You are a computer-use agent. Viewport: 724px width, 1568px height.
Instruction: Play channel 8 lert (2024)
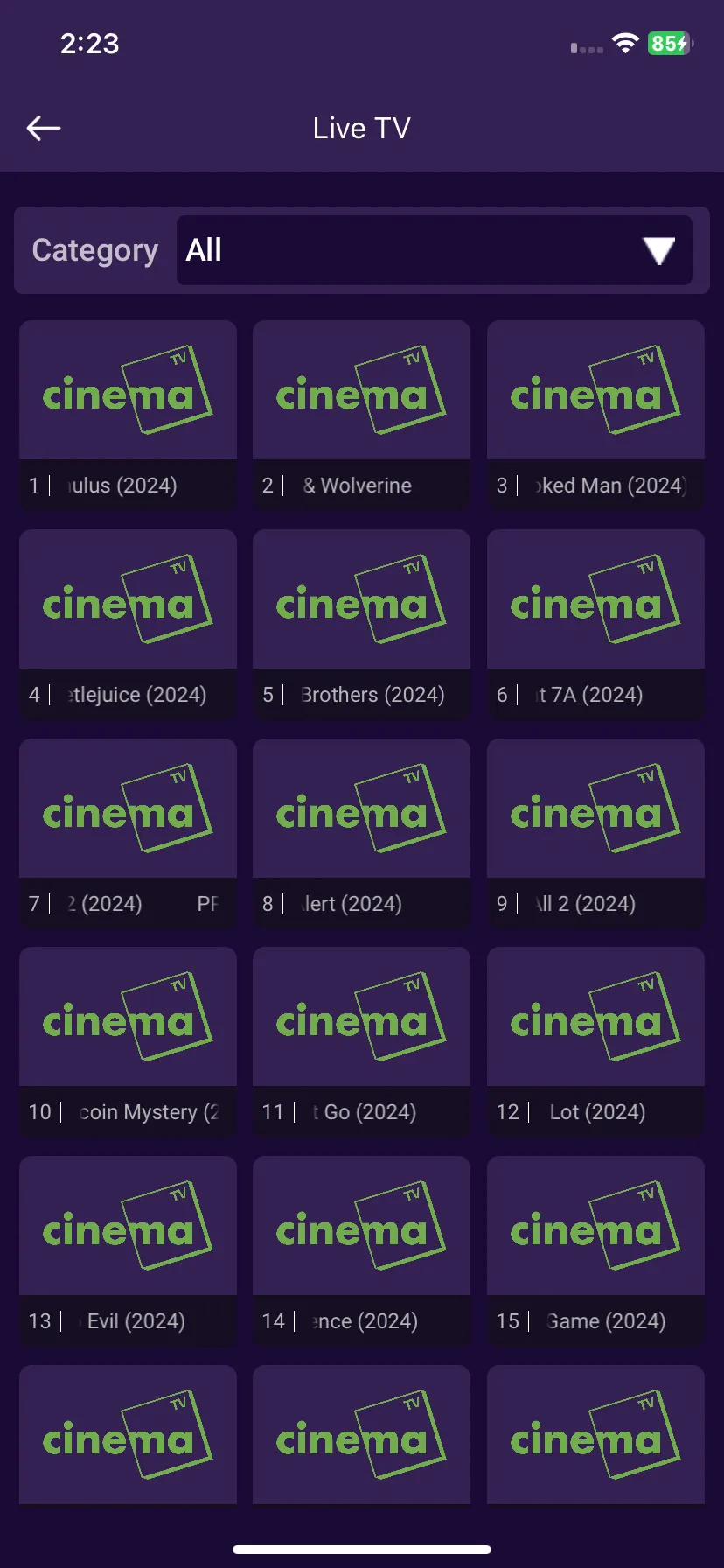point(361,834)
